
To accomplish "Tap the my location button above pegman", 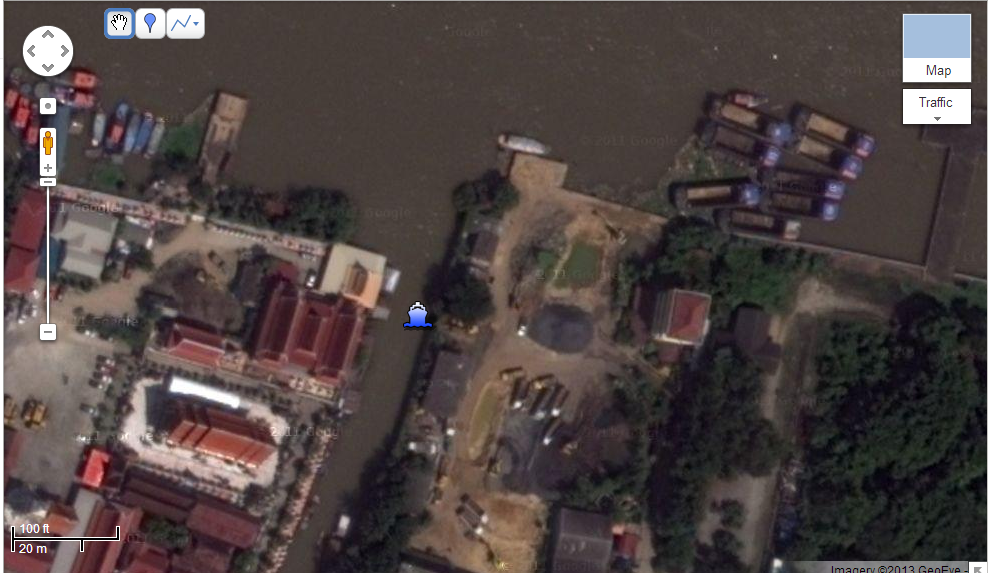I will point(47,105).
